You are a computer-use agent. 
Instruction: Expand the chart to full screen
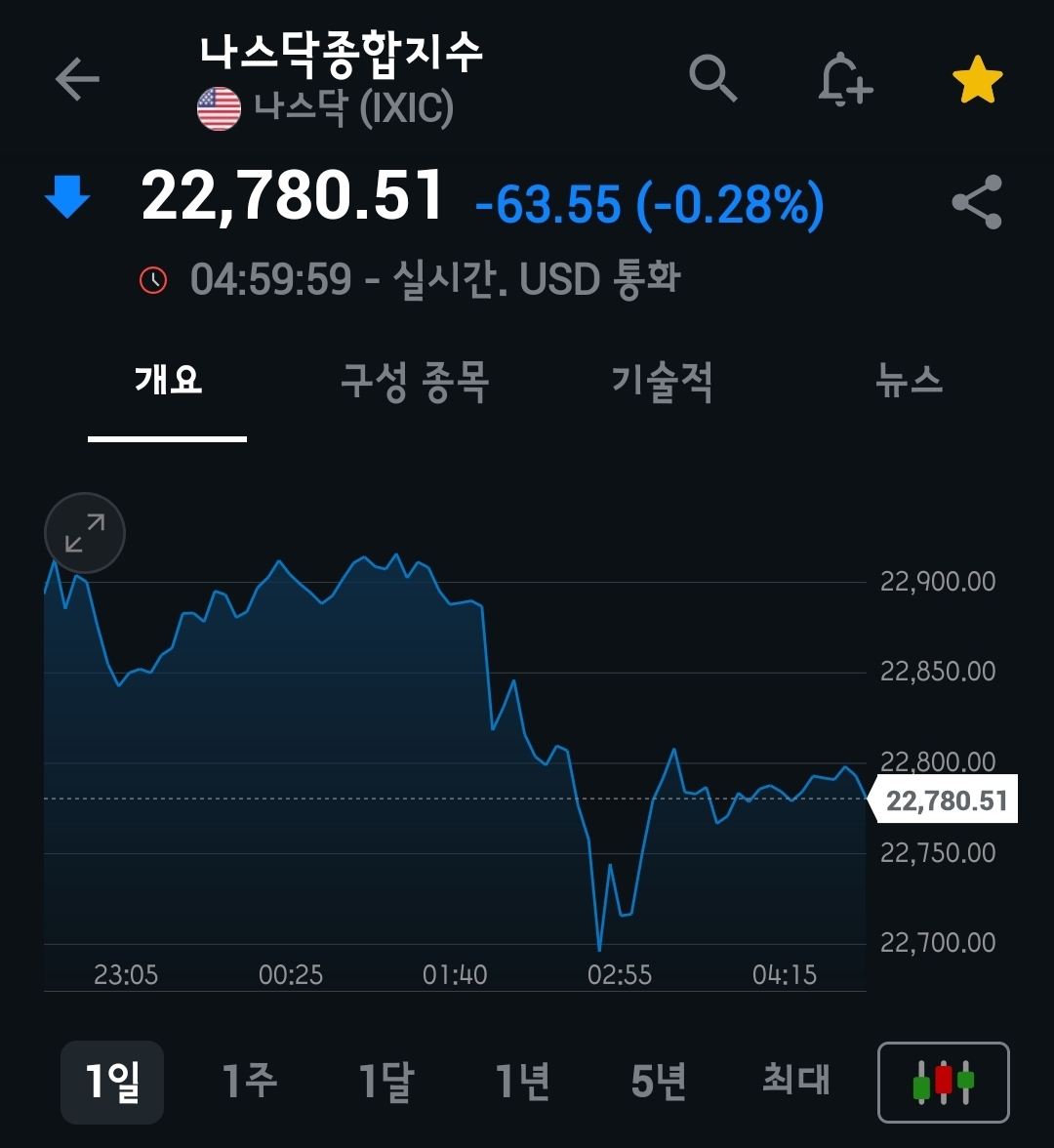click(85, 533)
